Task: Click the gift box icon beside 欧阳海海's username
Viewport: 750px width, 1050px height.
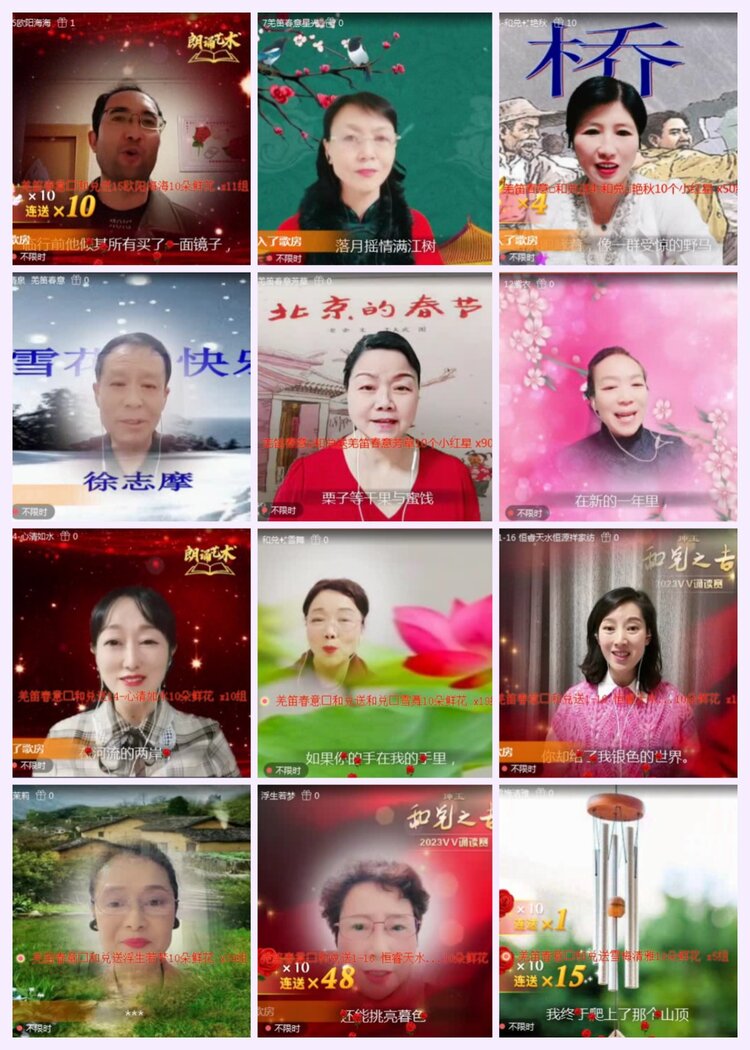Action: pos(62,23)
